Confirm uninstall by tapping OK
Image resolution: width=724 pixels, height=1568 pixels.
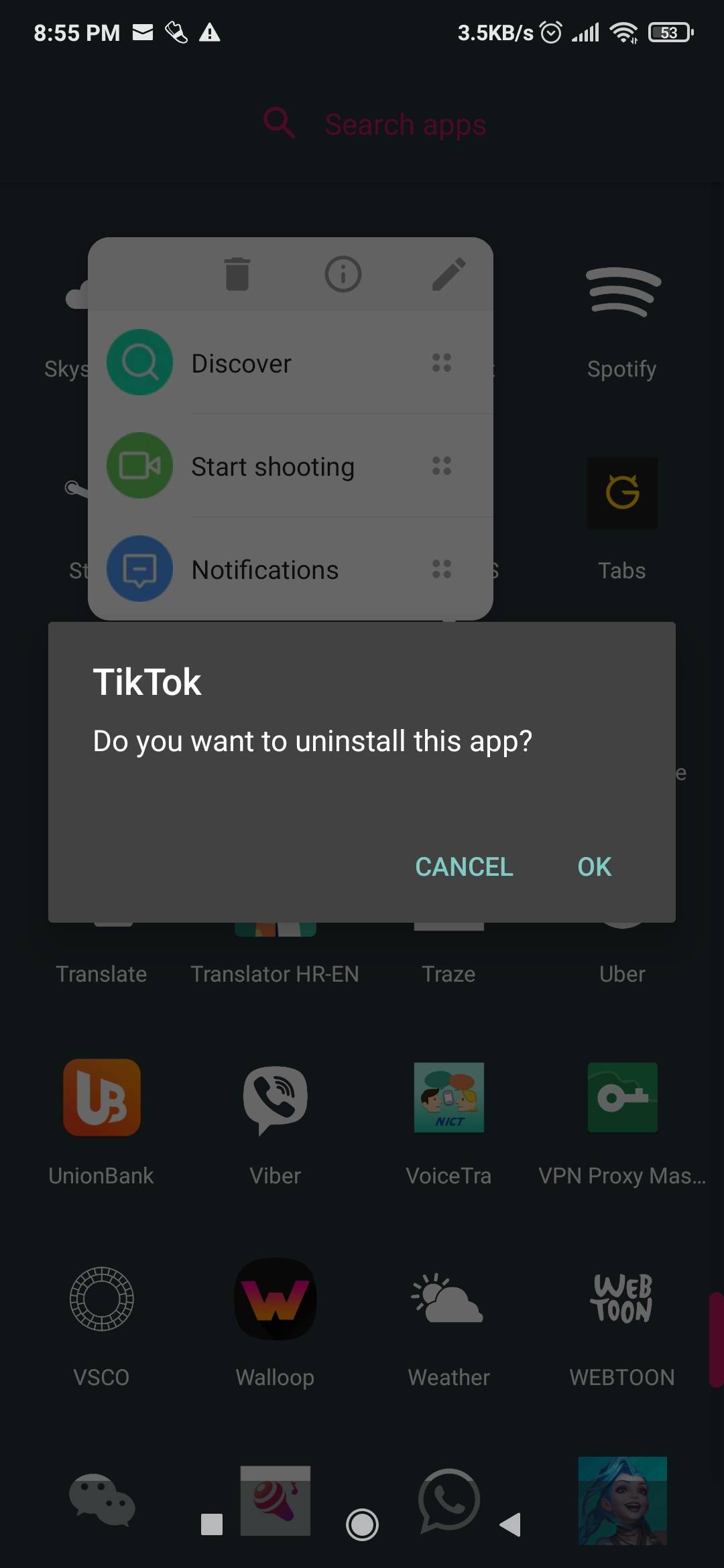pyautogui.click(x=594, y=866)
